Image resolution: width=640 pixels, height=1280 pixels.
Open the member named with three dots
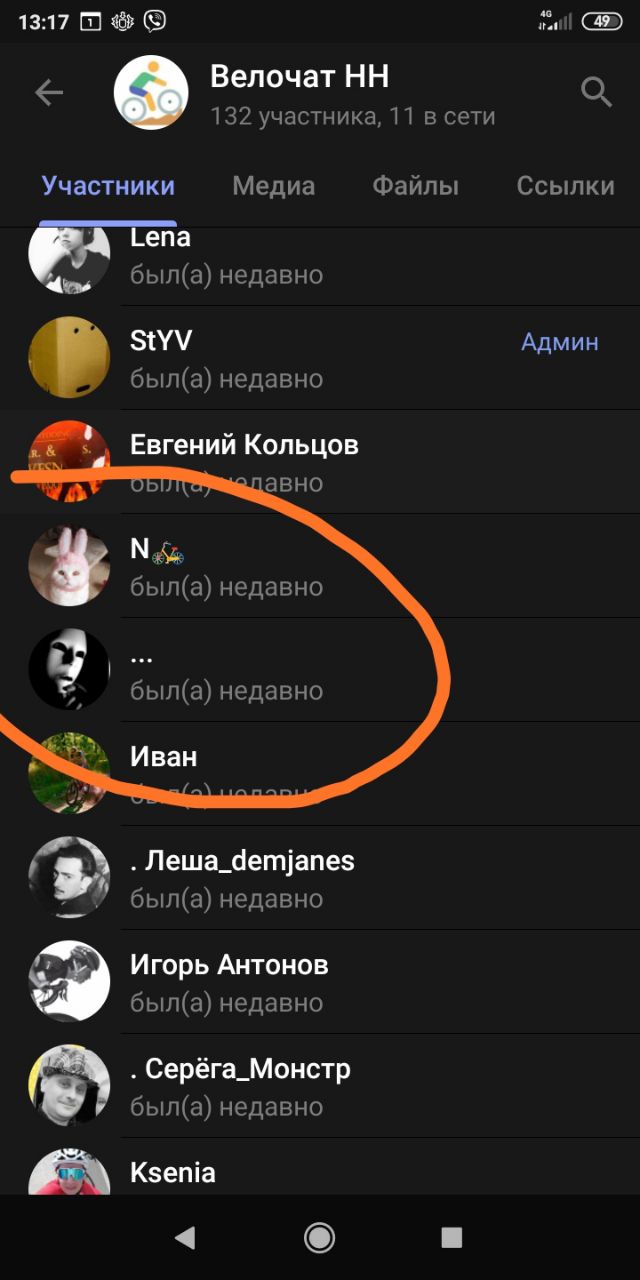[320, 670]
